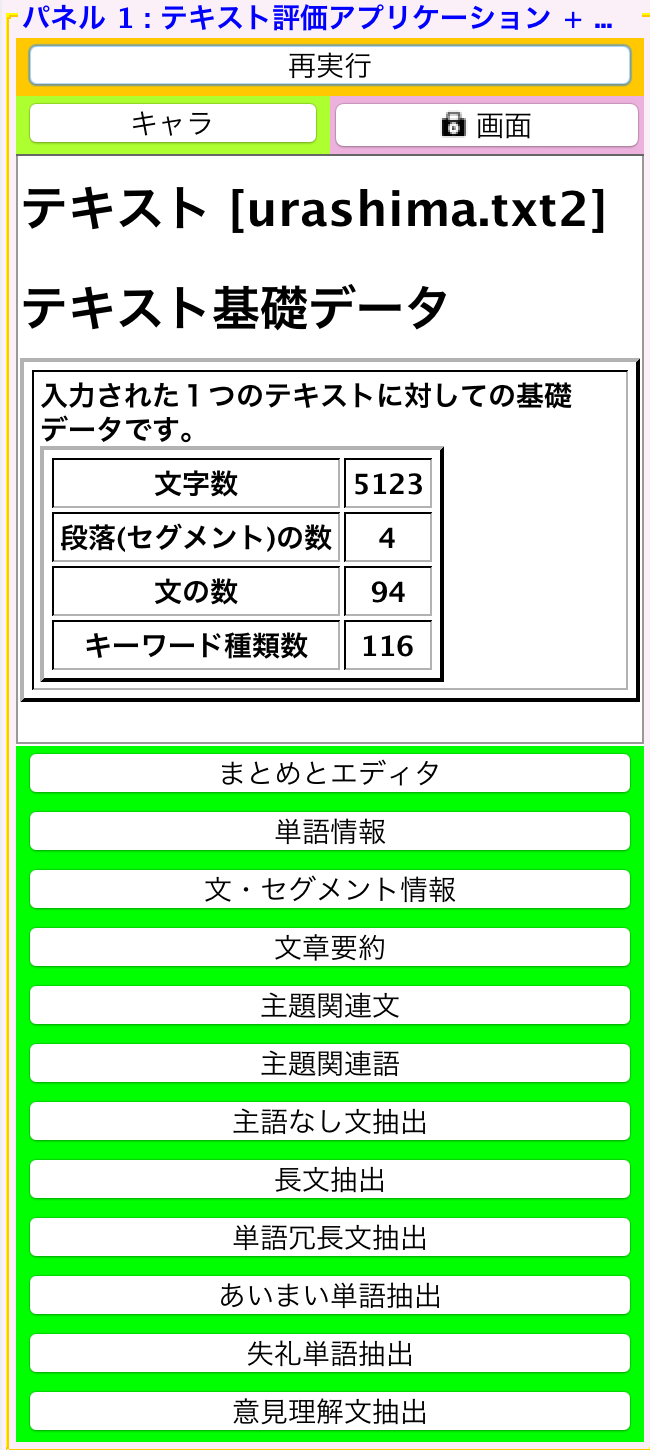
Task: Select 文章要約
Action: tap(330, 947)
